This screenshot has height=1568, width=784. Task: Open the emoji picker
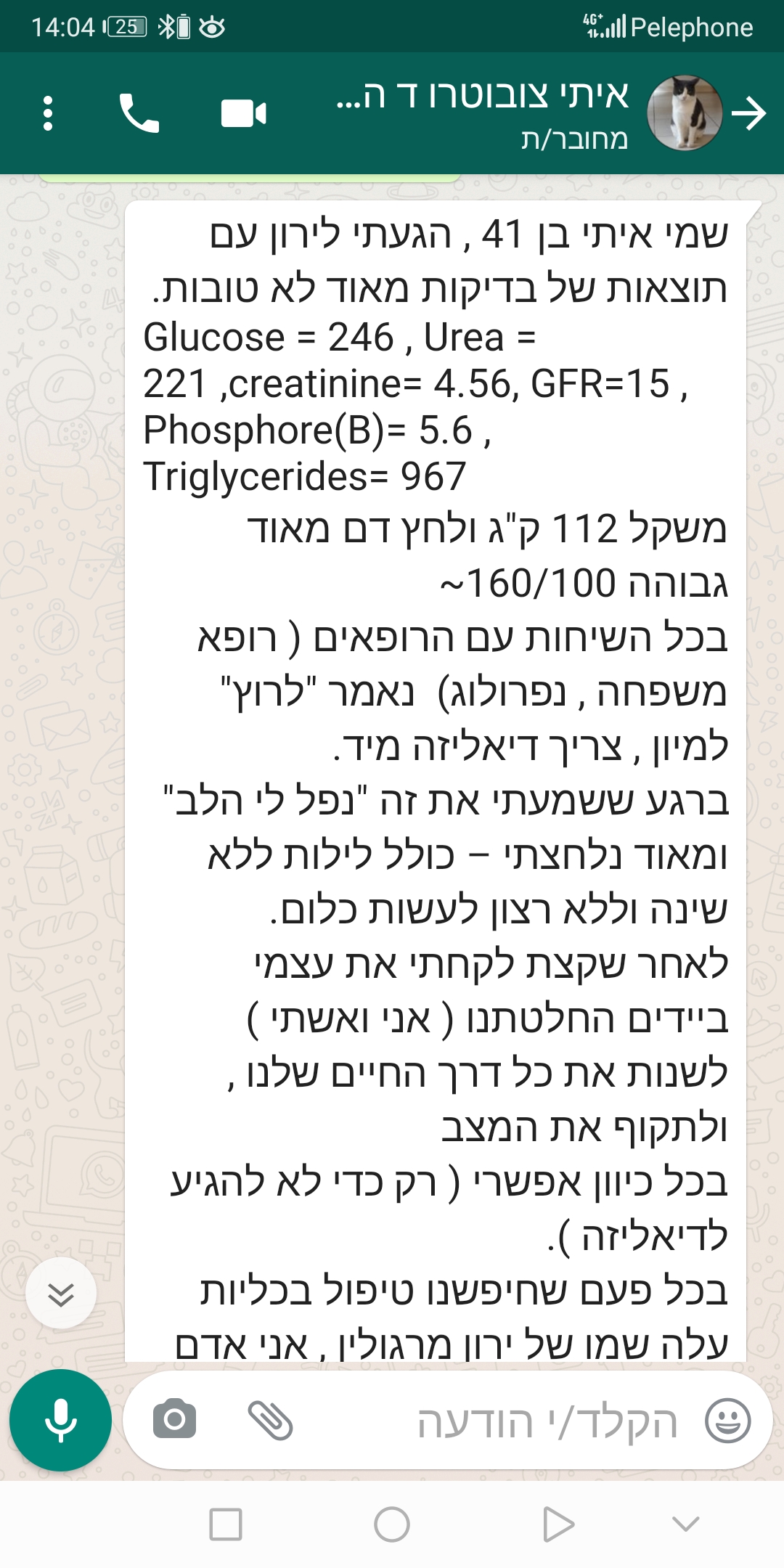click(728, 1421)
